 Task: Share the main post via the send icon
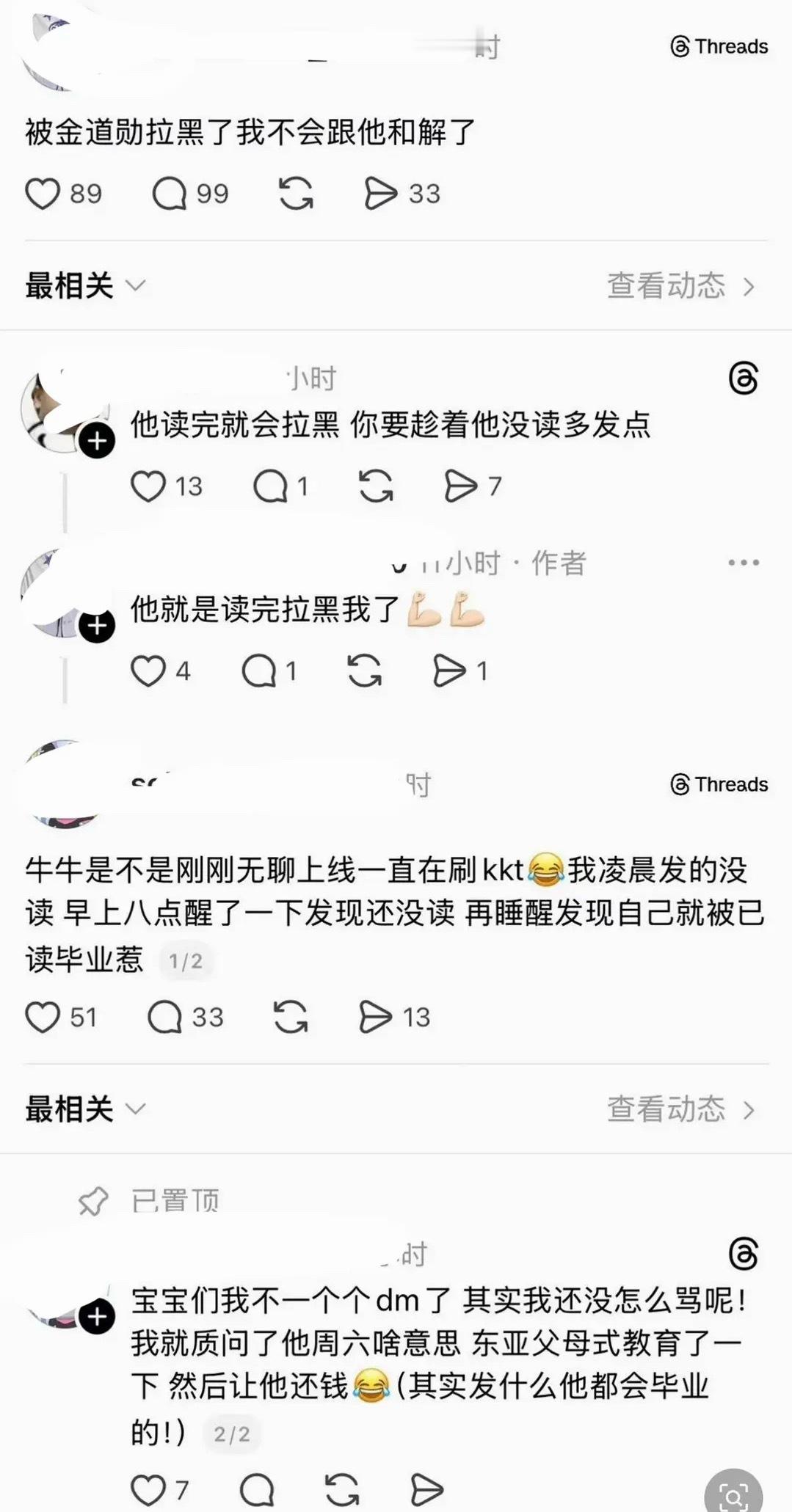pos(382,193)
